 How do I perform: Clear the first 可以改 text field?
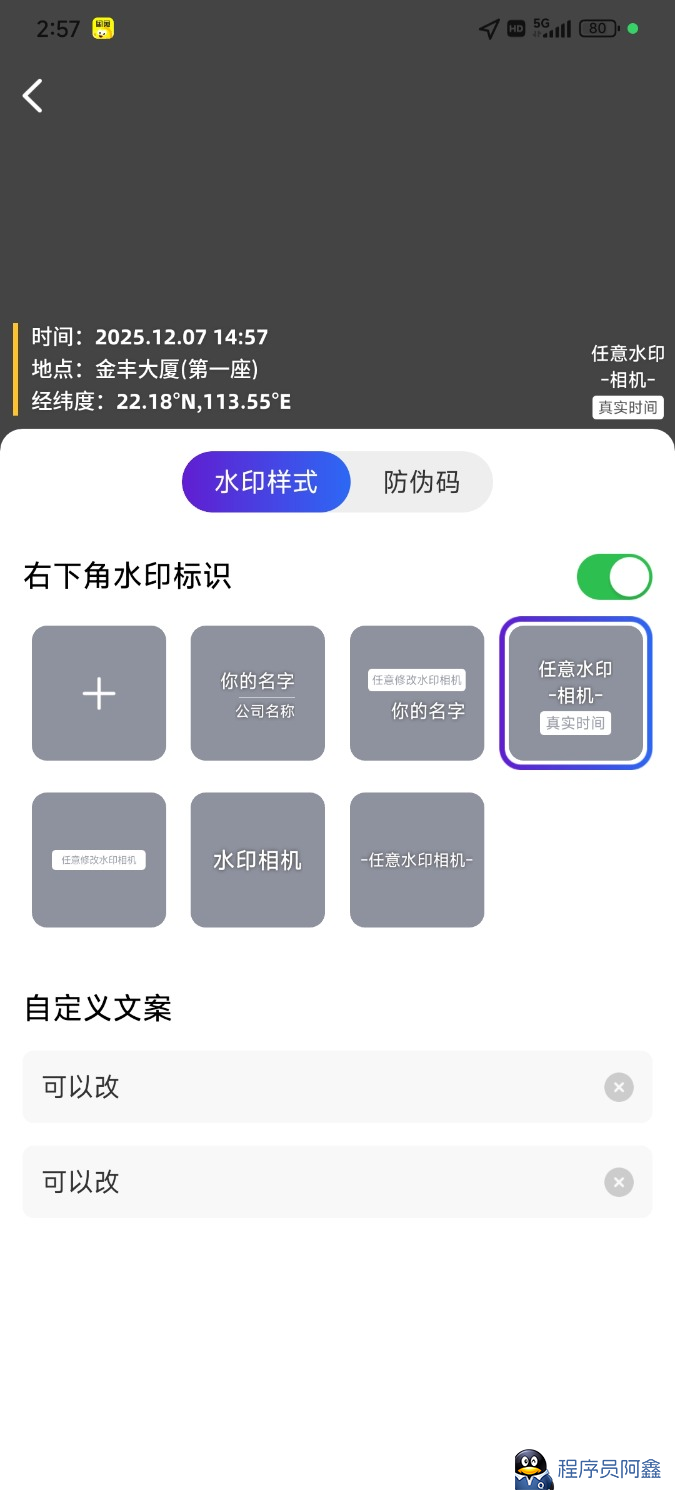(618, 1087)
